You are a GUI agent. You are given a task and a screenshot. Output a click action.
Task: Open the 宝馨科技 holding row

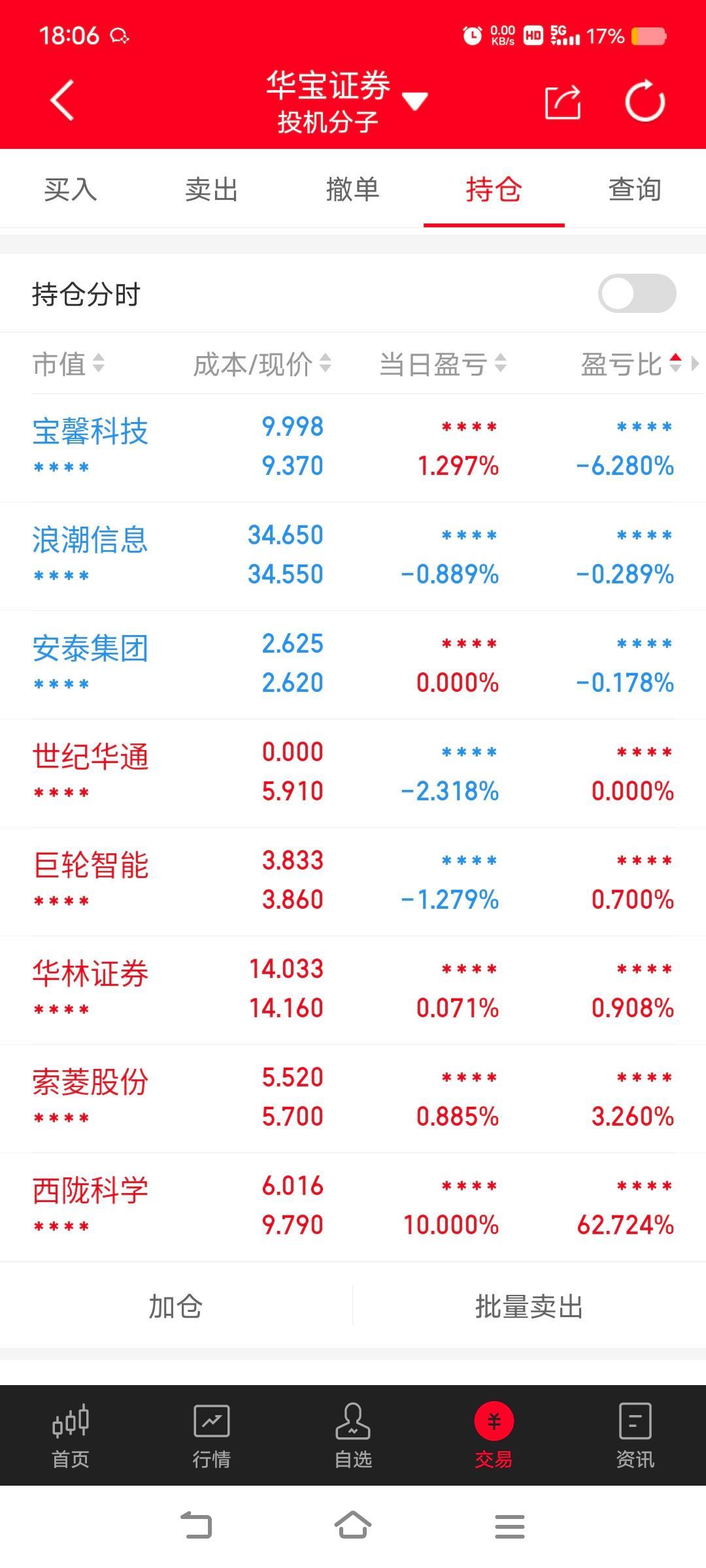coord(353,448)
